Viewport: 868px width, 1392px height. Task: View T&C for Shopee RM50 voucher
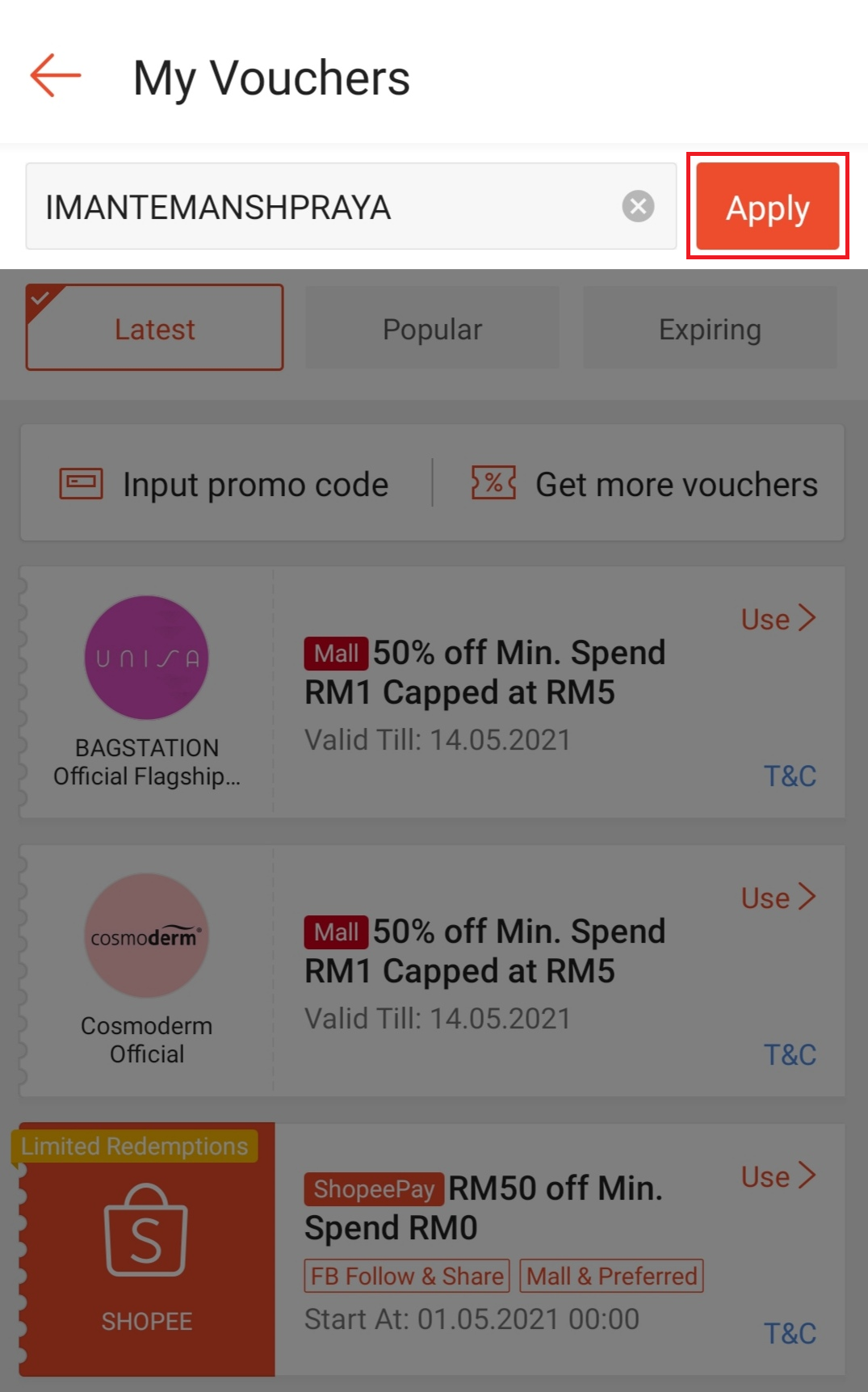coord(790,1333)
